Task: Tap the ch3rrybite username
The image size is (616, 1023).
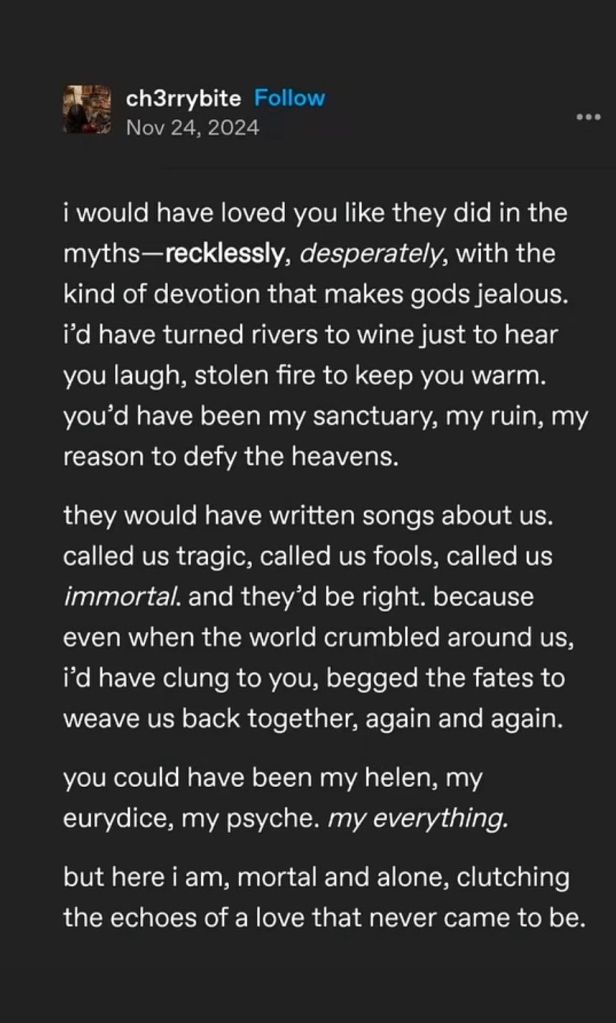Action: (184, 98)
